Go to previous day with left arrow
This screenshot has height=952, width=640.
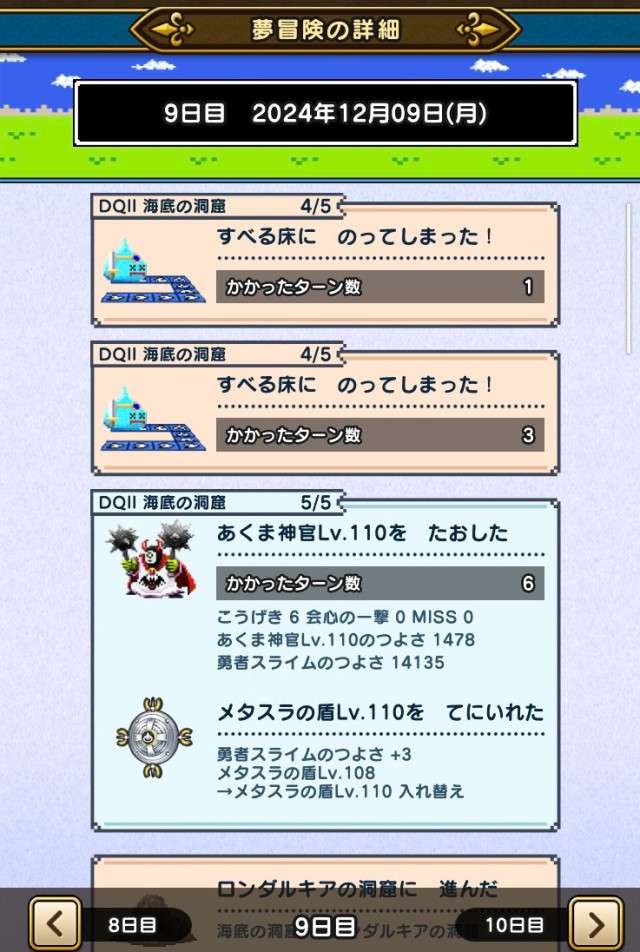(54, 923)
